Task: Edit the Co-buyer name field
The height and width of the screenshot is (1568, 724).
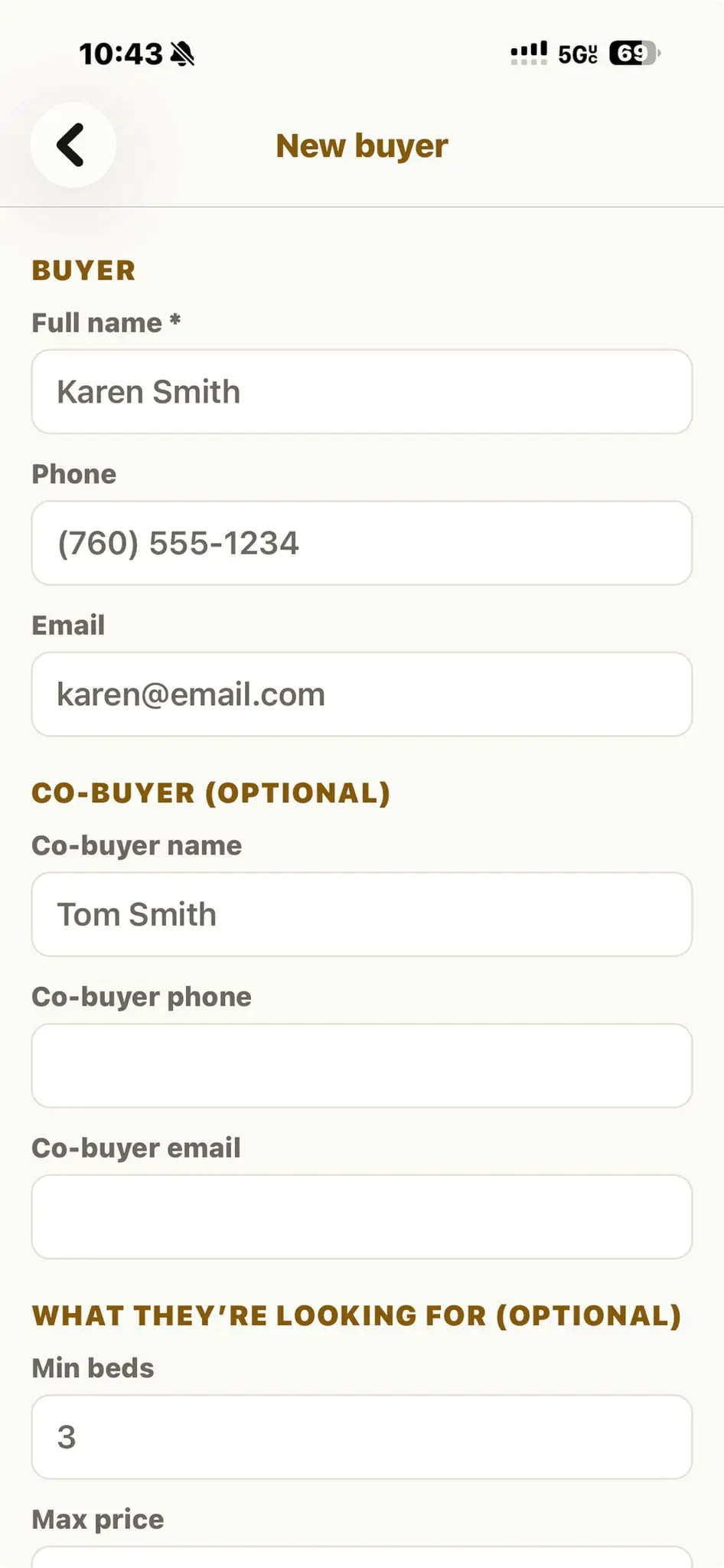Action: pyautogui.click(x=362, y=914)
